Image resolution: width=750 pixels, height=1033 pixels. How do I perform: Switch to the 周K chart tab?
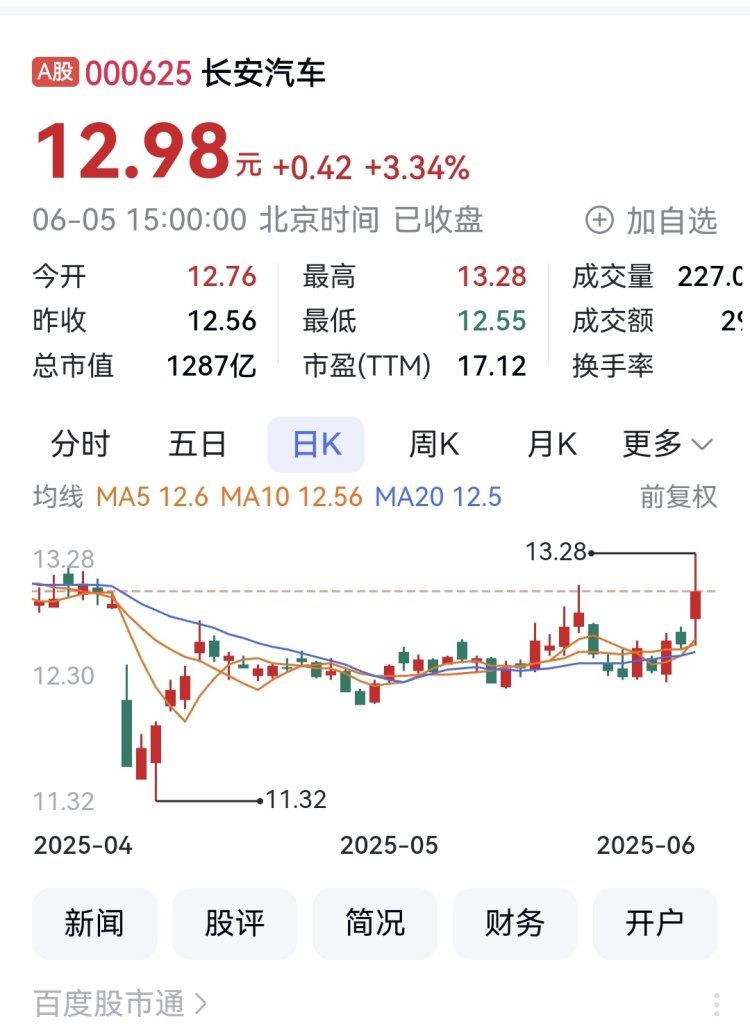(434, 444)
